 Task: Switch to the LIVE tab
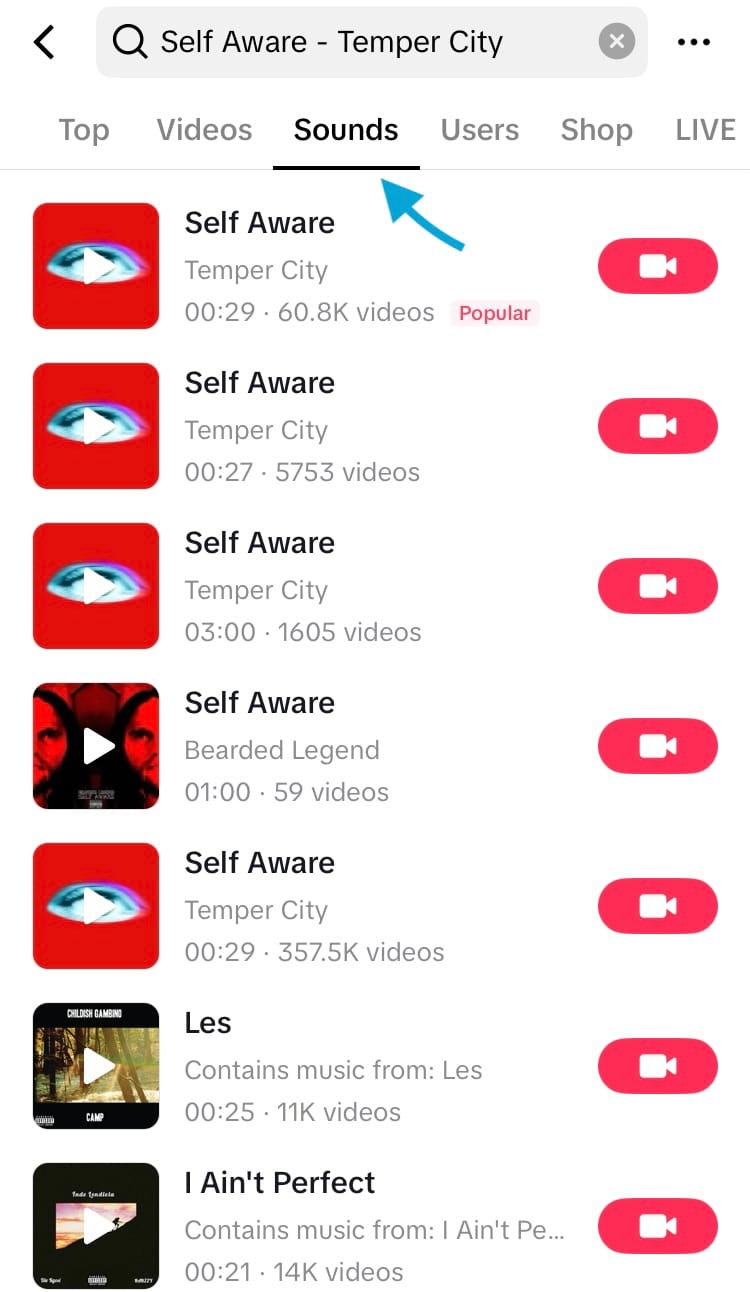[706, 130]
